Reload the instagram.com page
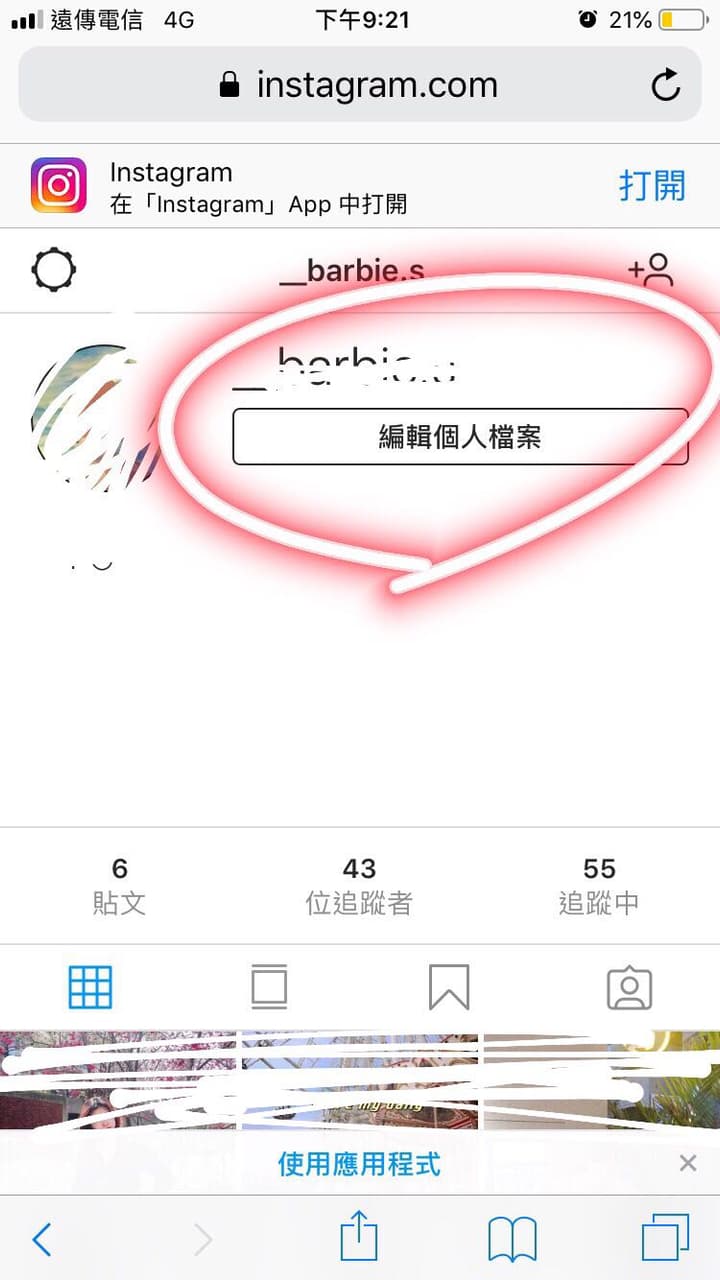720x1280 pixels. tap(666, 86)
